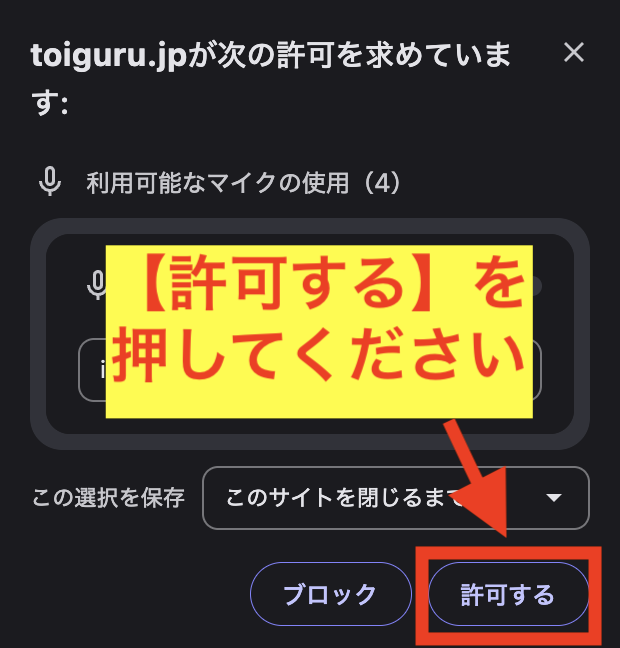The height and width of the screenshot is (648, 620).
Task: Block the microphone request with ブロック
Action: (330, 596)
